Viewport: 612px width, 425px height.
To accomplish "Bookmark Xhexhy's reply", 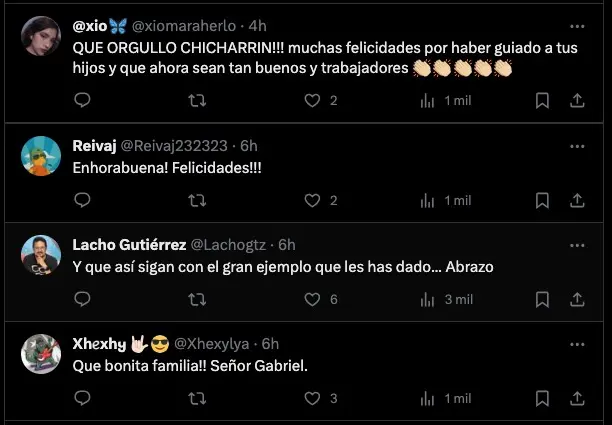I will [541, 398].
